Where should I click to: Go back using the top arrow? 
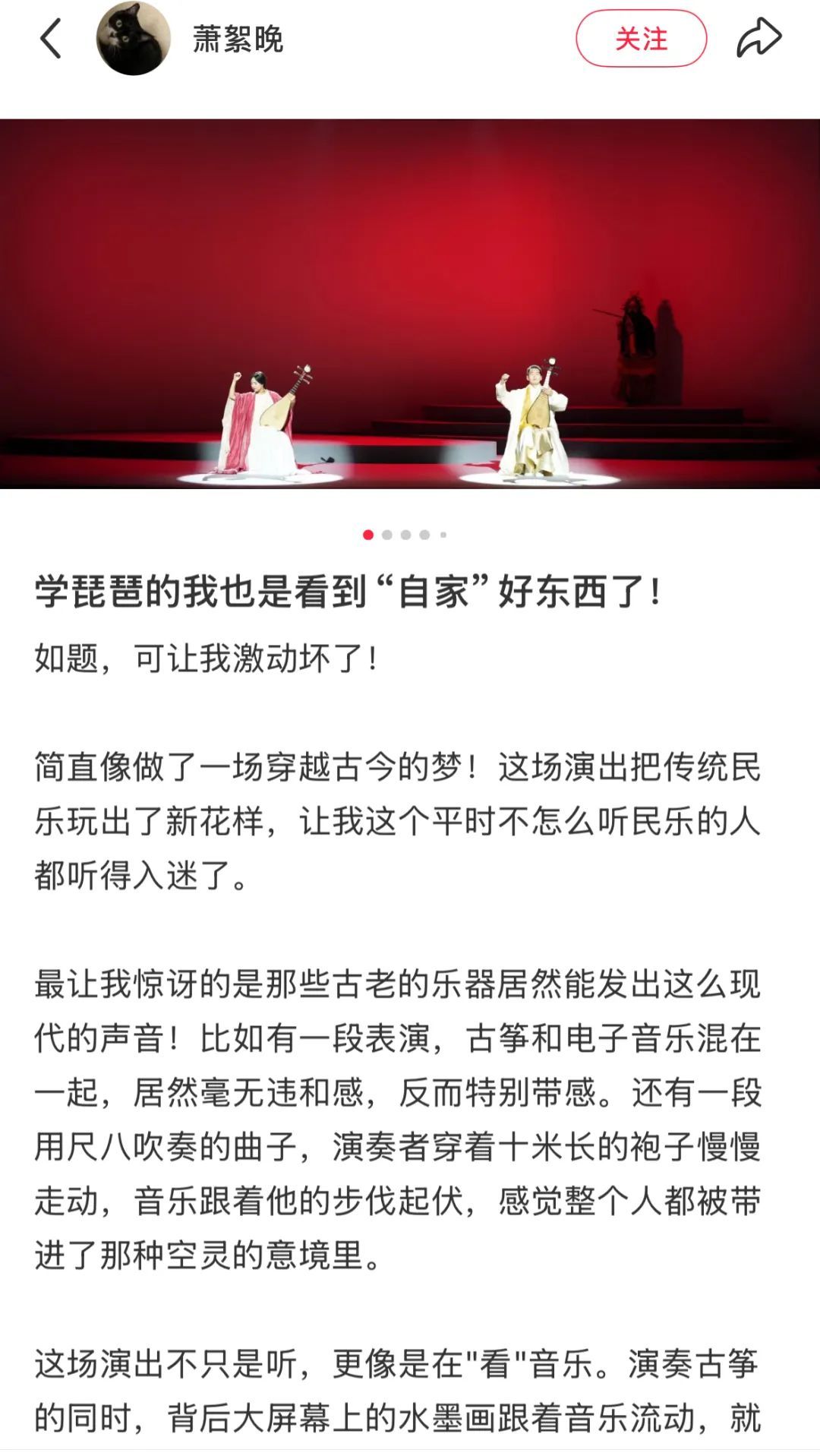51,39
